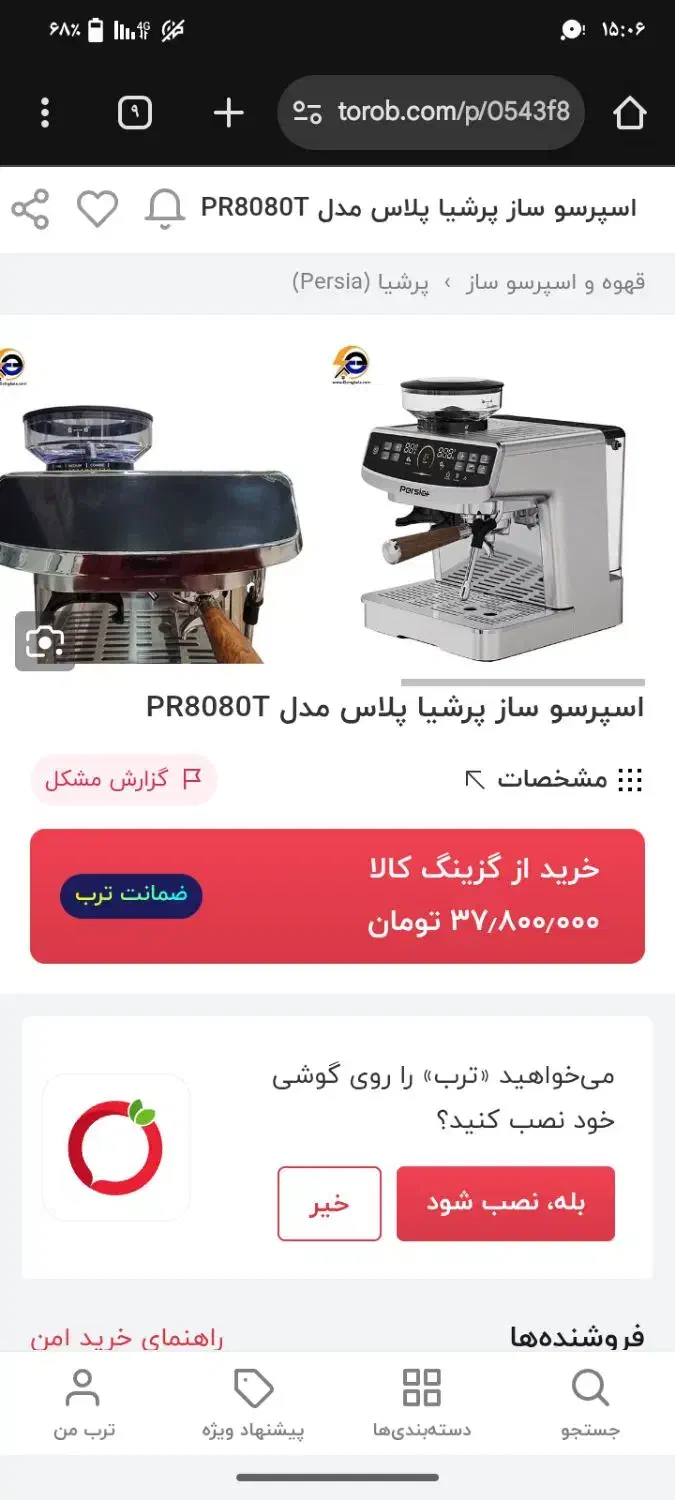Decline the install prompt with خیر
The height and width of the screenshot is (1500, 675).
click(x=329, y=1203)
